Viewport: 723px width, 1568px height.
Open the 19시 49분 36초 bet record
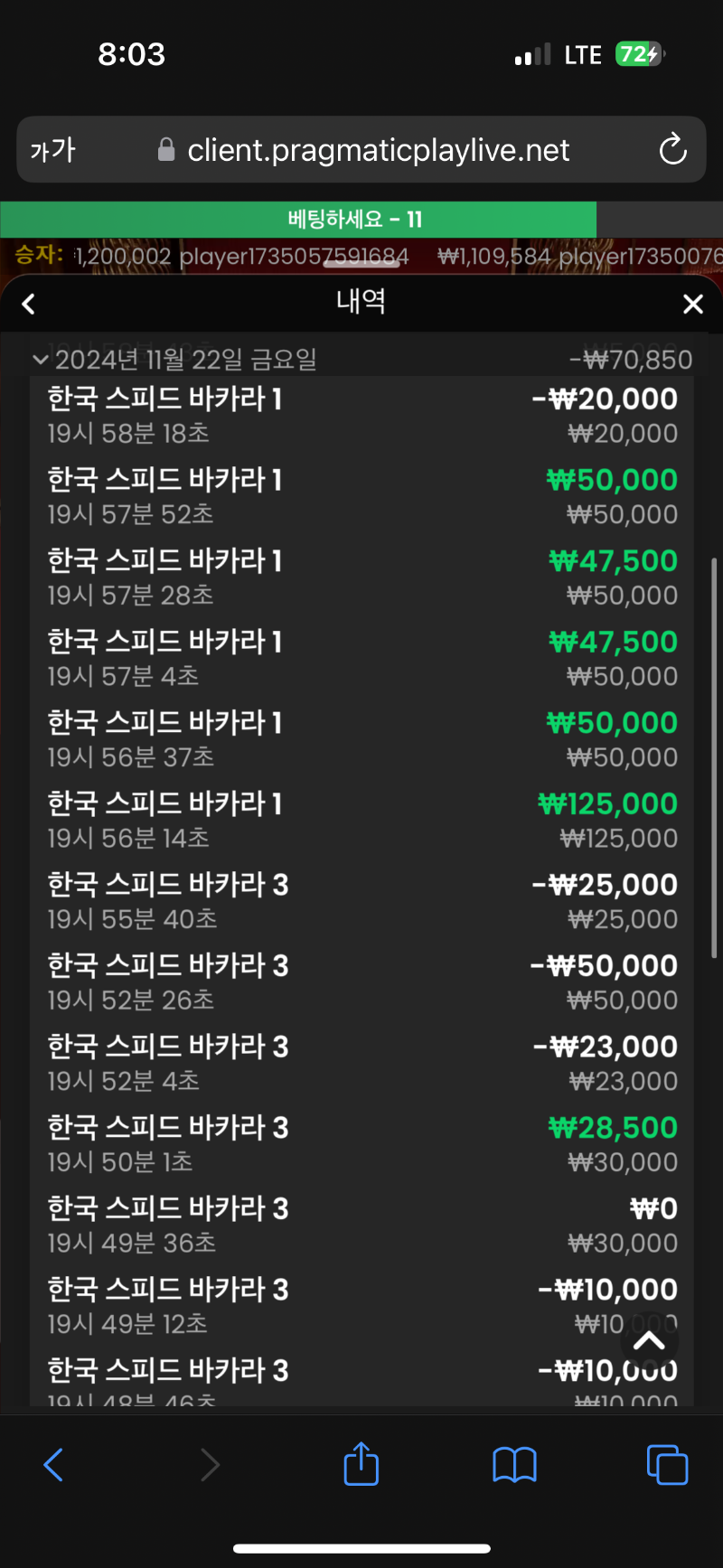tap(361, 1225)
